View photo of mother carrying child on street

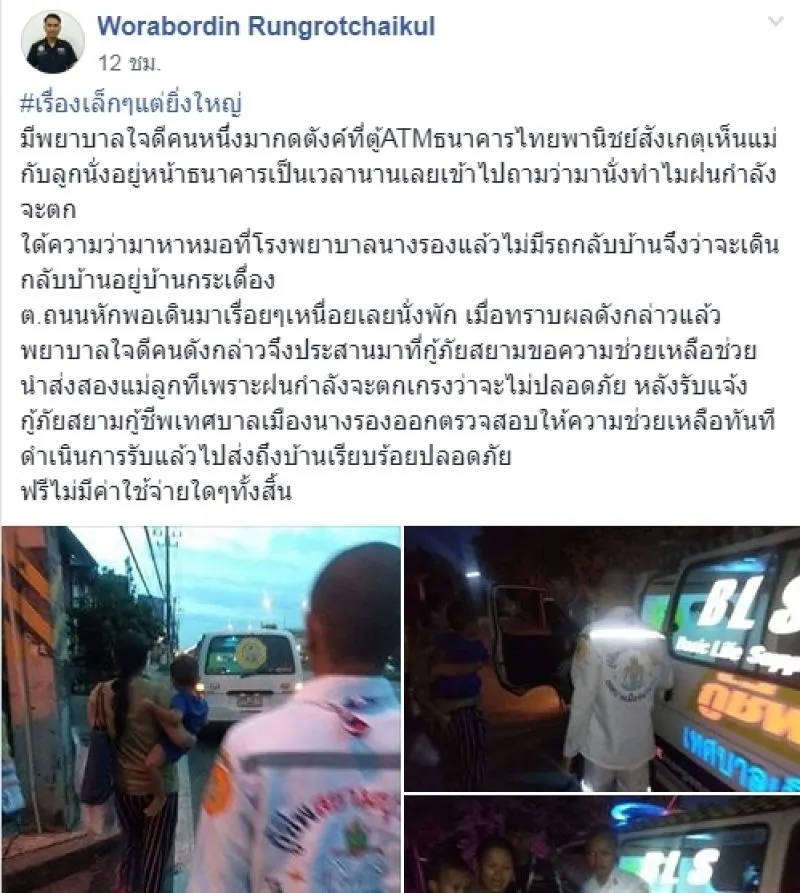click(201, 709)
